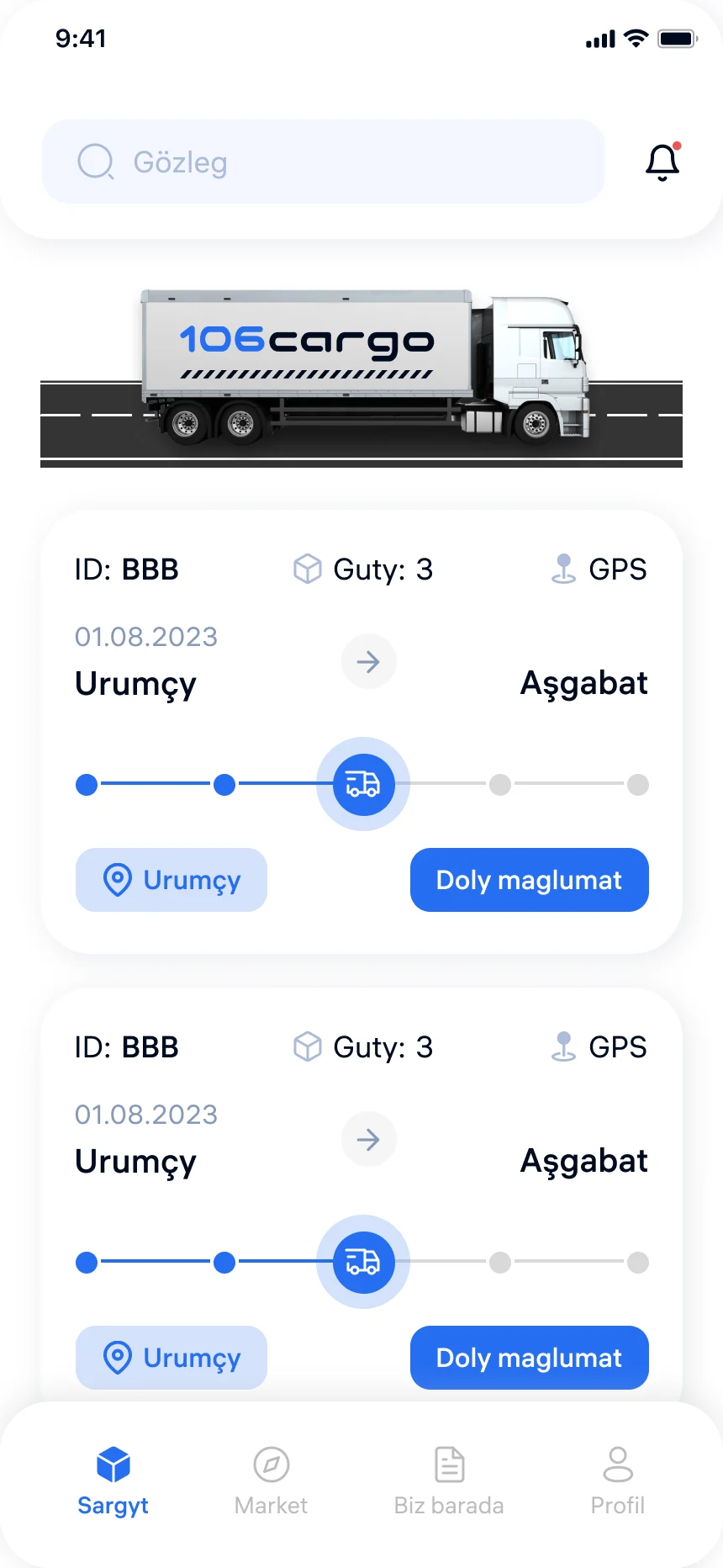This screenshot has width=723, height=1568.
Task: Switch to the Market tab
Action: 271,1481
